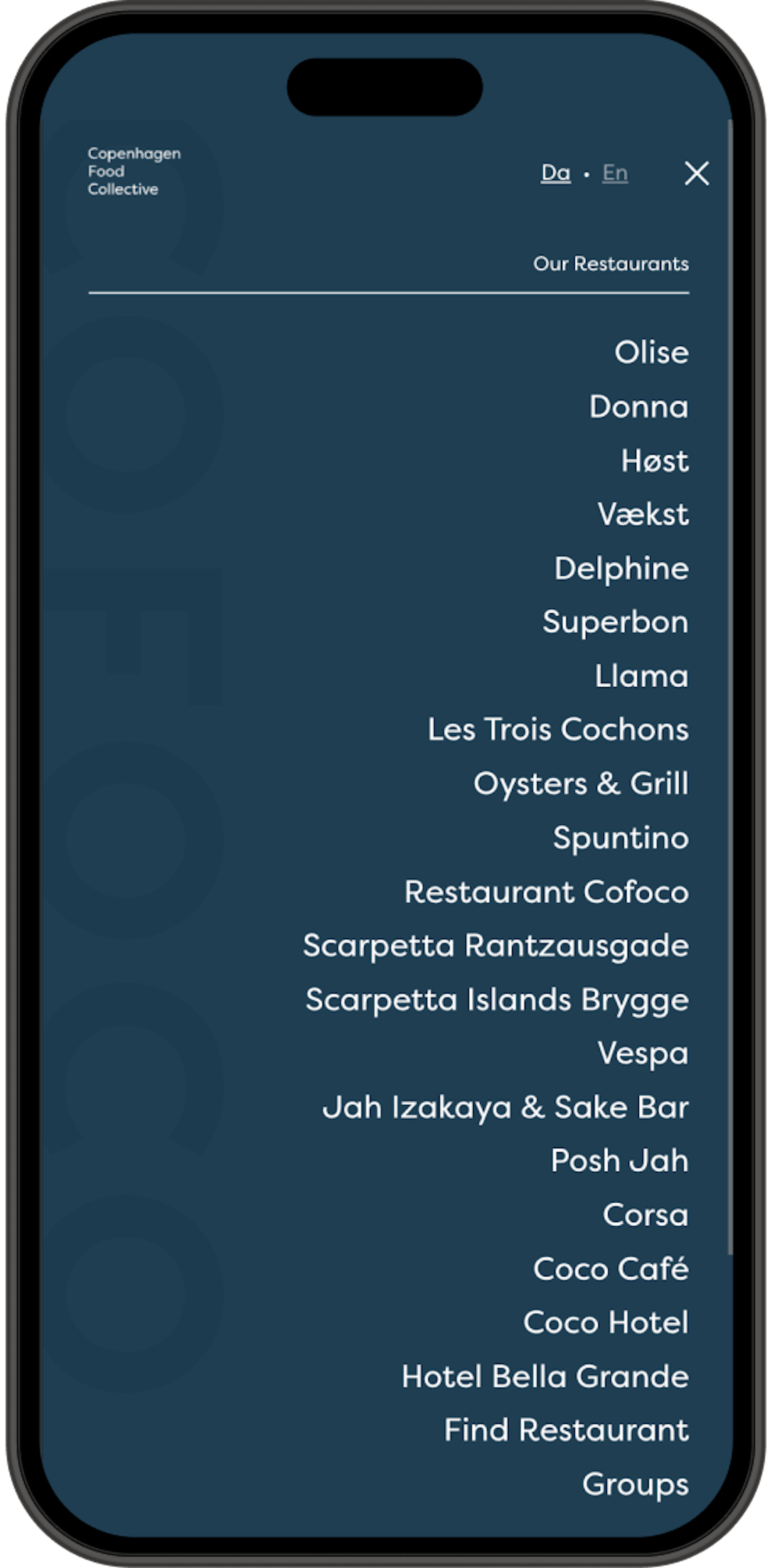Open the Olise restaurant page

[651, 353]
